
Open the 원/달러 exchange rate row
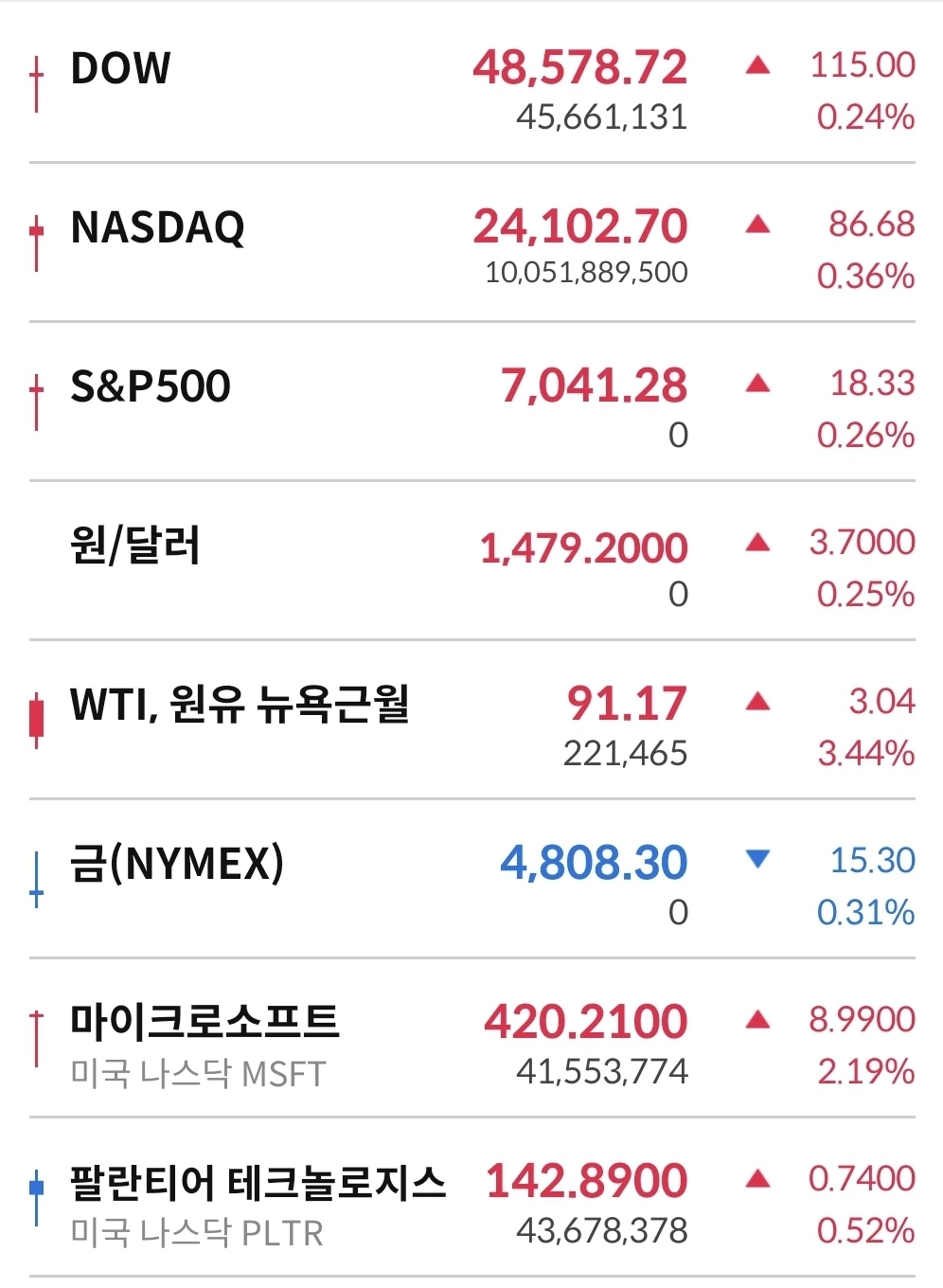pos(135,546)
